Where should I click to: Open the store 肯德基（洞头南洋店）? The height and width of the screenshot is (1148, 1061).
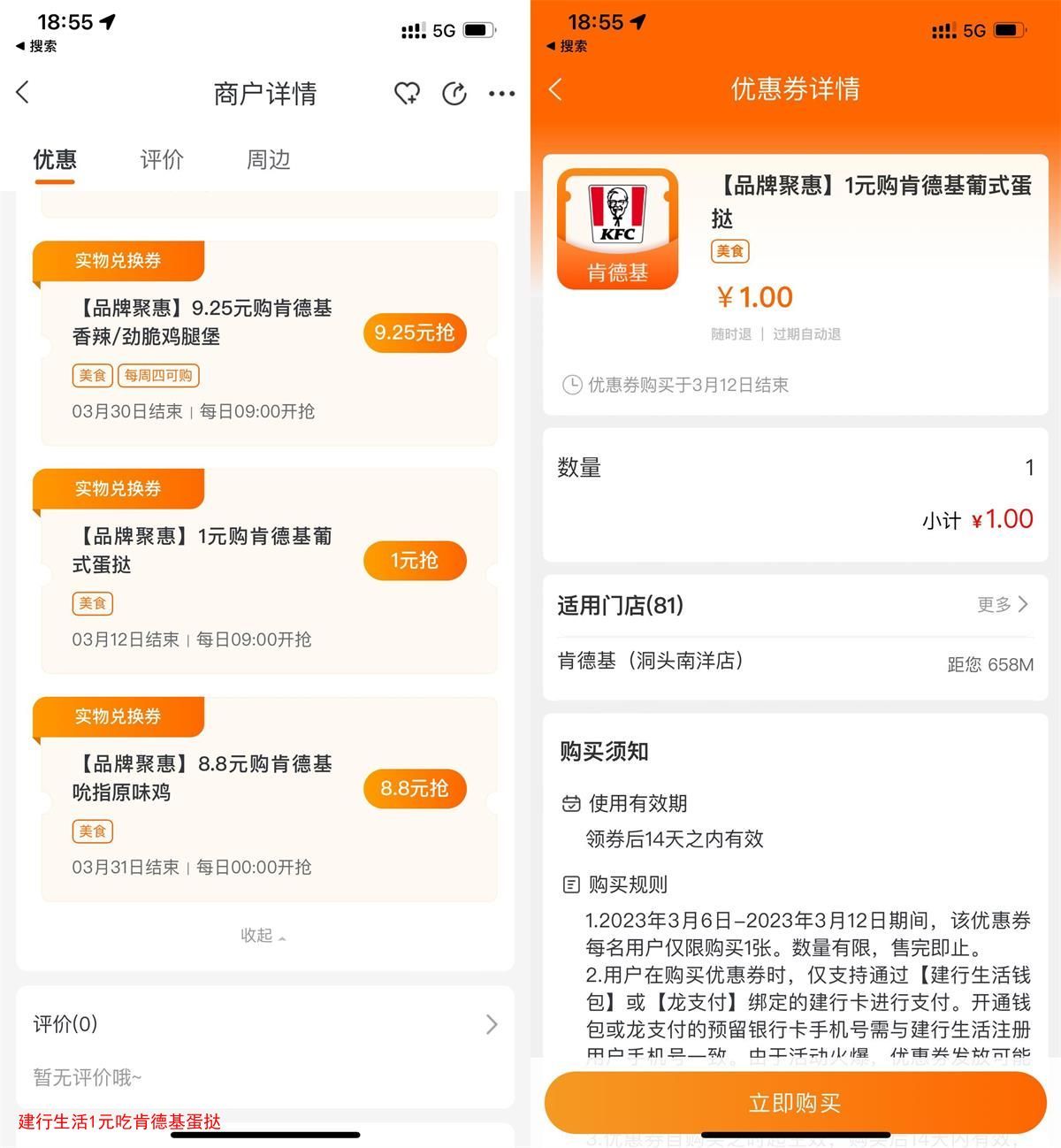pyautogui.click(x=651, y=662)
